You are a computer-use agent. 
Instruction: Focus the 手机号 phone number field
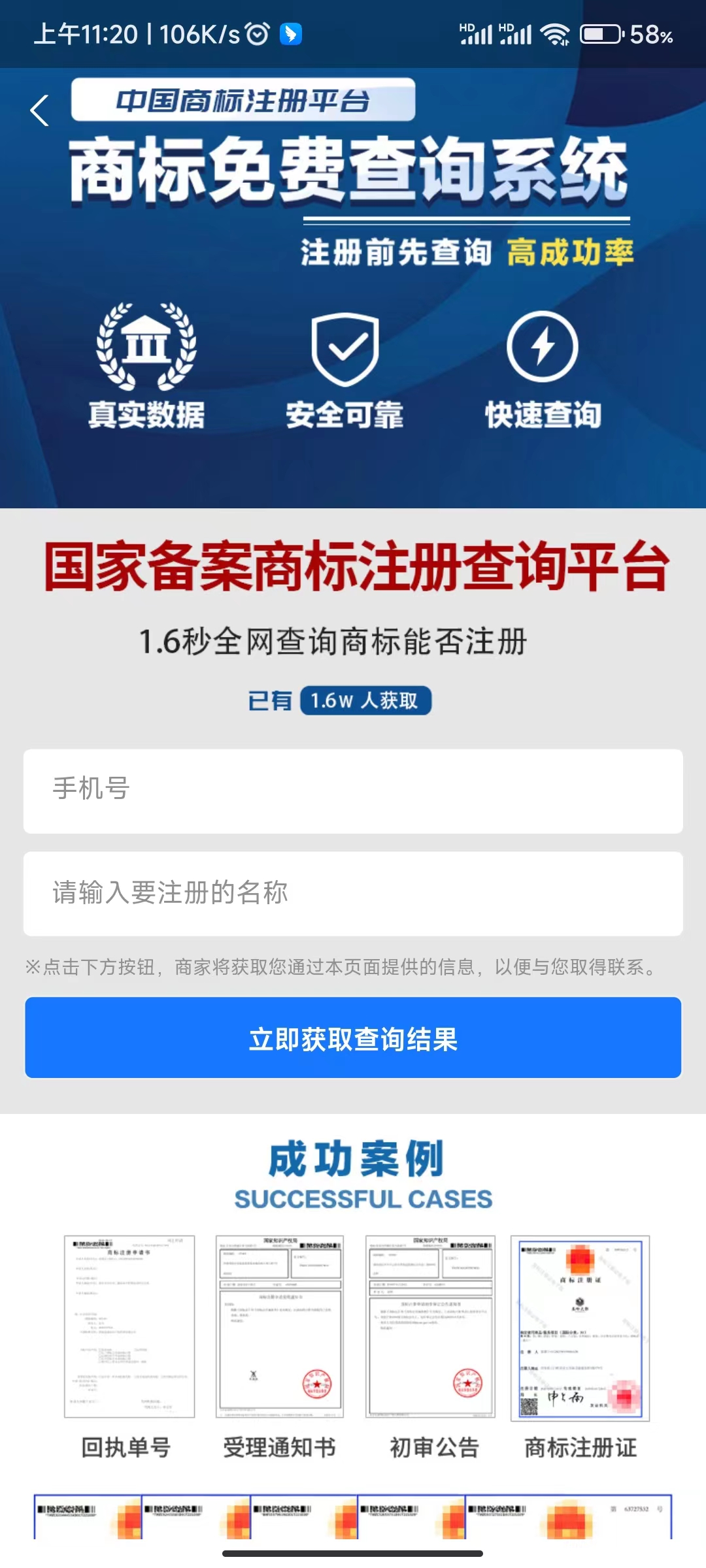353,791
